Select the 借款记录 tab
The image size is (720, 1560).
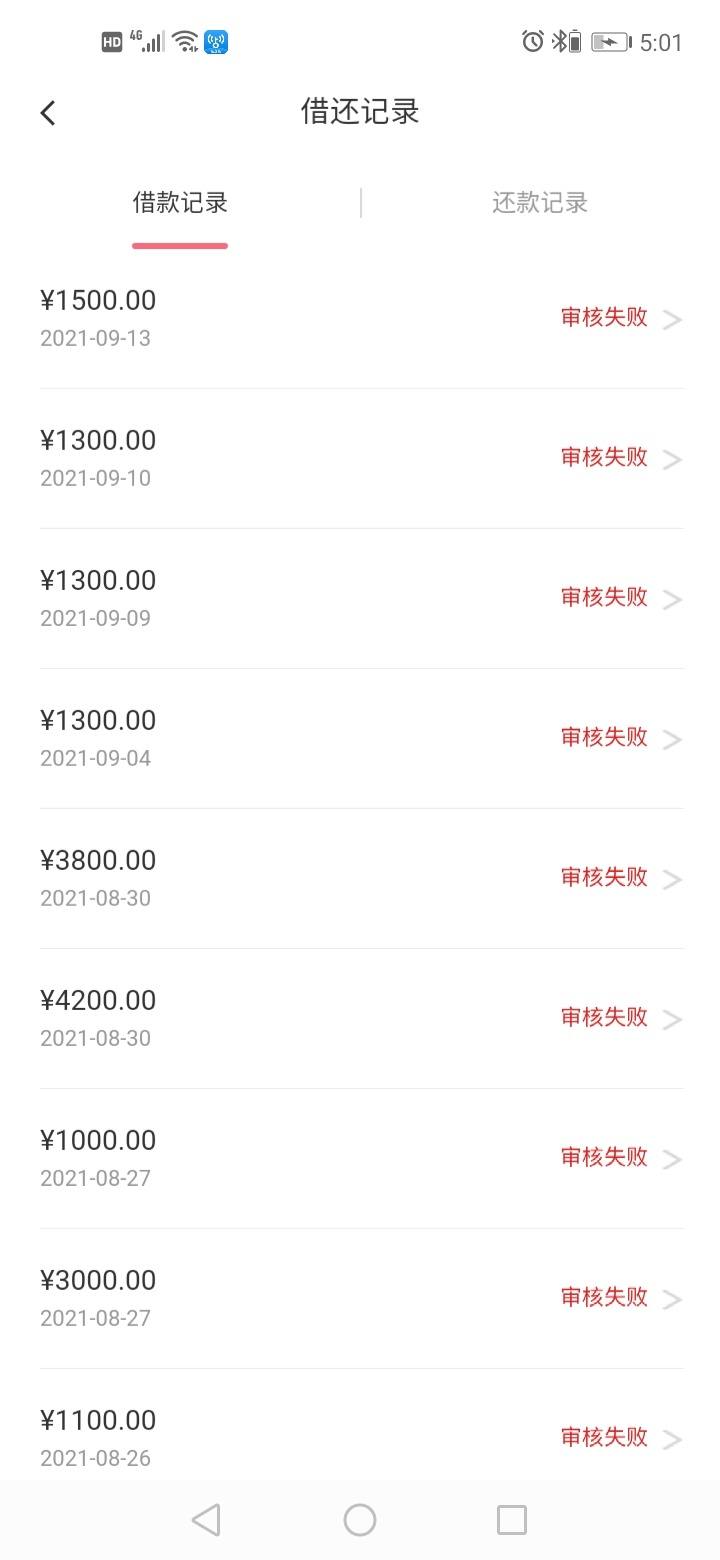[x=180, y=203]
